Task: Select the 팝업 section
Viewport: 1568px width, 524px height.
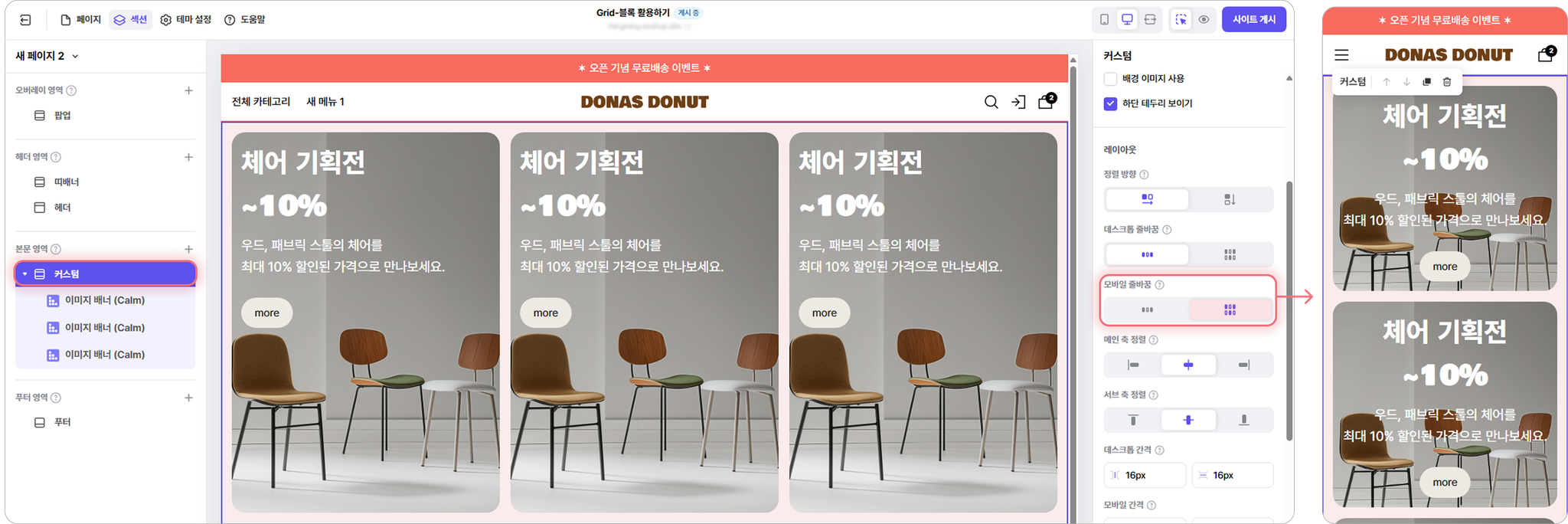Action: pyautogui.click(x=62, y=116)
